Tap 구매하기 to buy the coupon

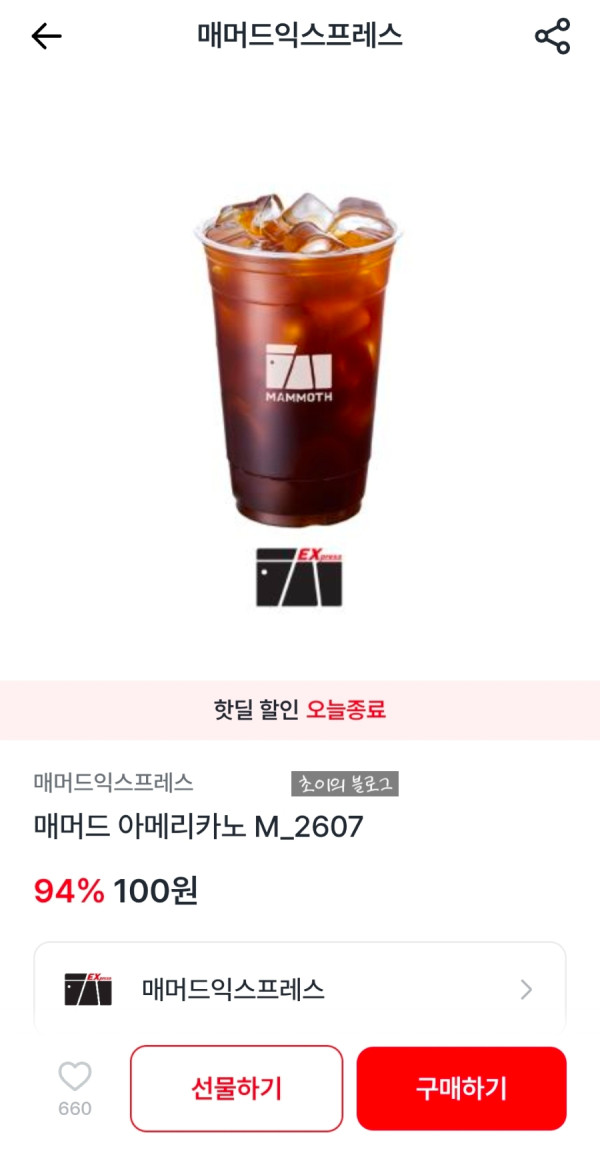(x=461, y=1088)
